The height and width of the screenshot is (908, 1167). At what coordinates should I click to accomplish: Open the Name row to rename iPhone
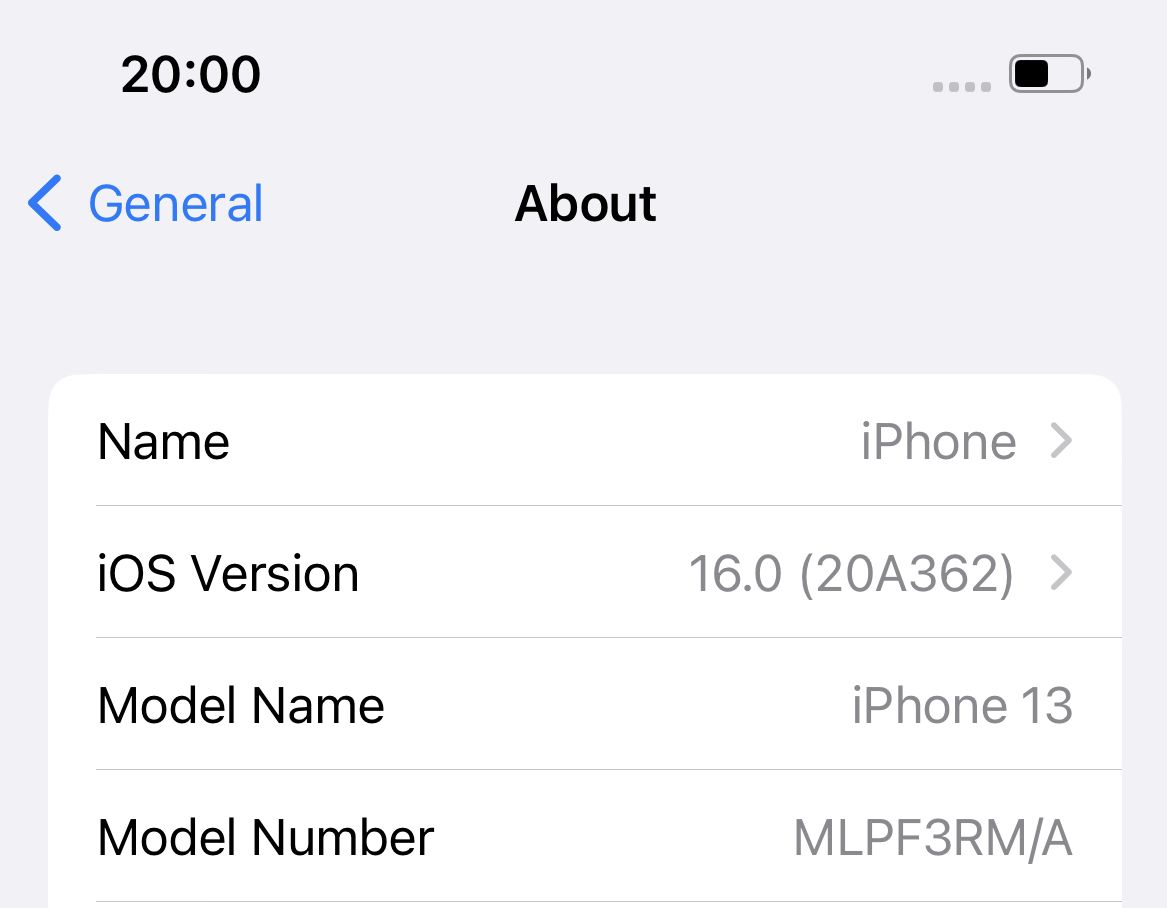coord(584,441)
